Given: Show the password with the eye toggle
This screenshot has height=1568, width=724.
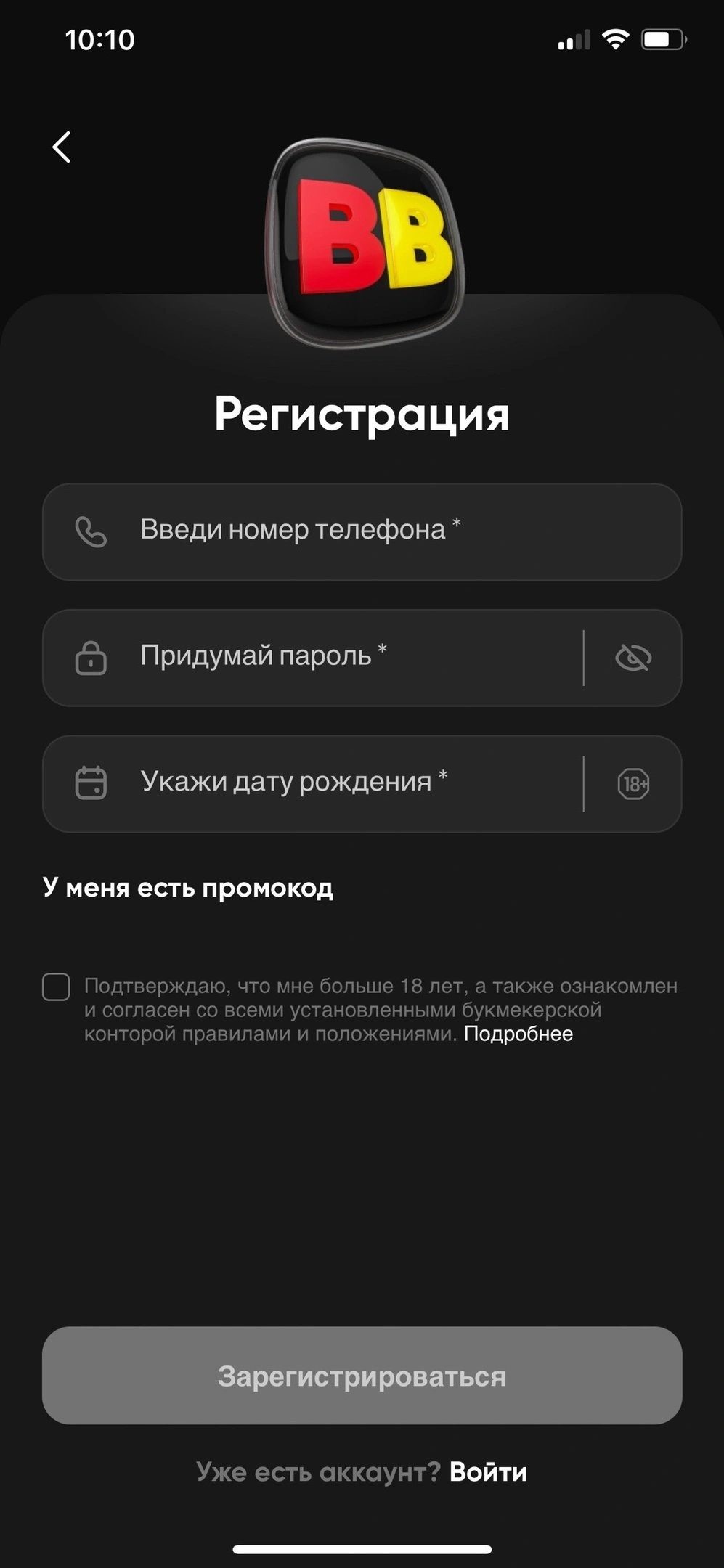Looking at the screenshot, I should [634, 658].
